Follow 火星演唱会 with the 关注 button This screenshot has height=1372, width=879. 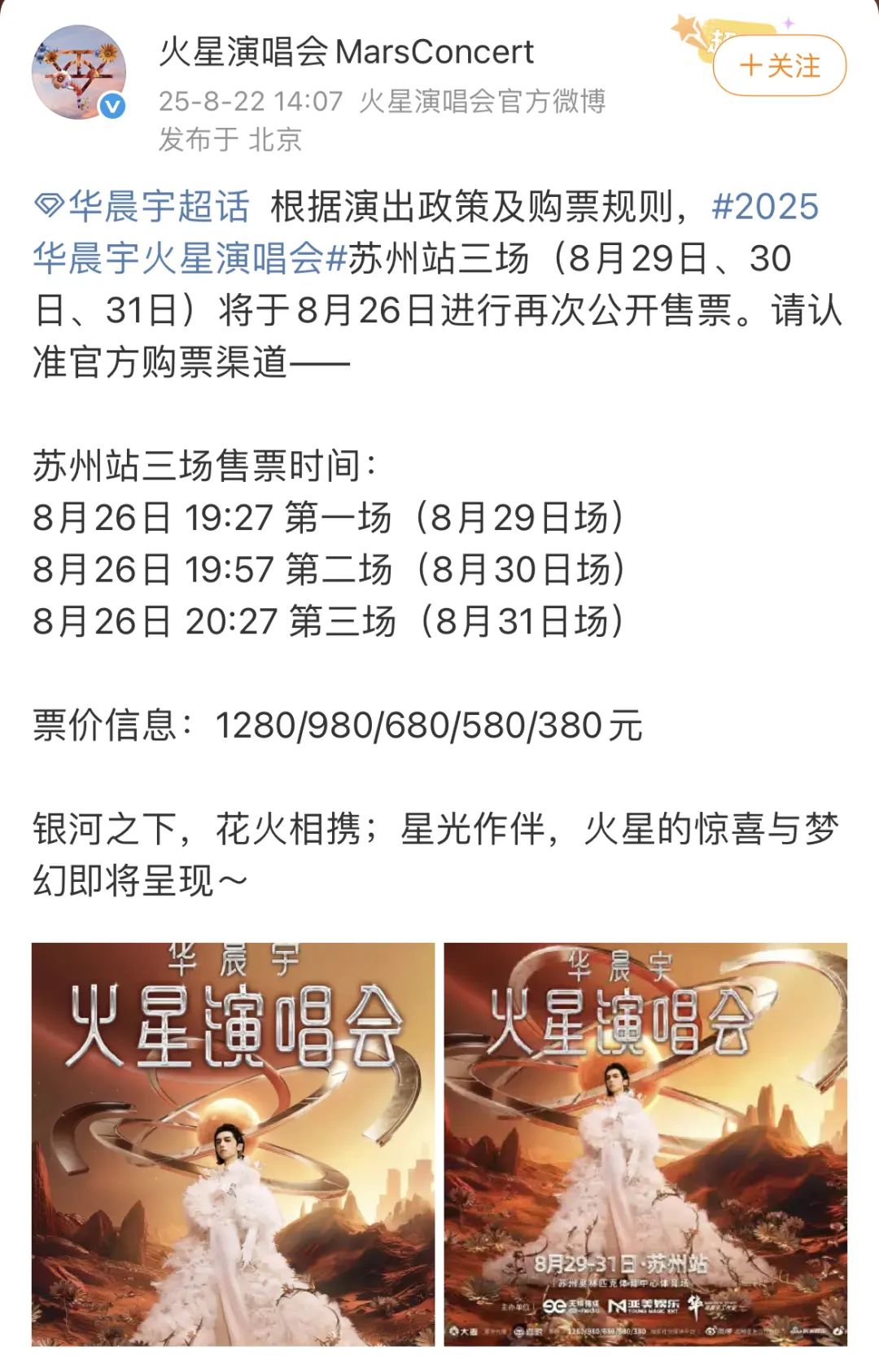[779, 66]
